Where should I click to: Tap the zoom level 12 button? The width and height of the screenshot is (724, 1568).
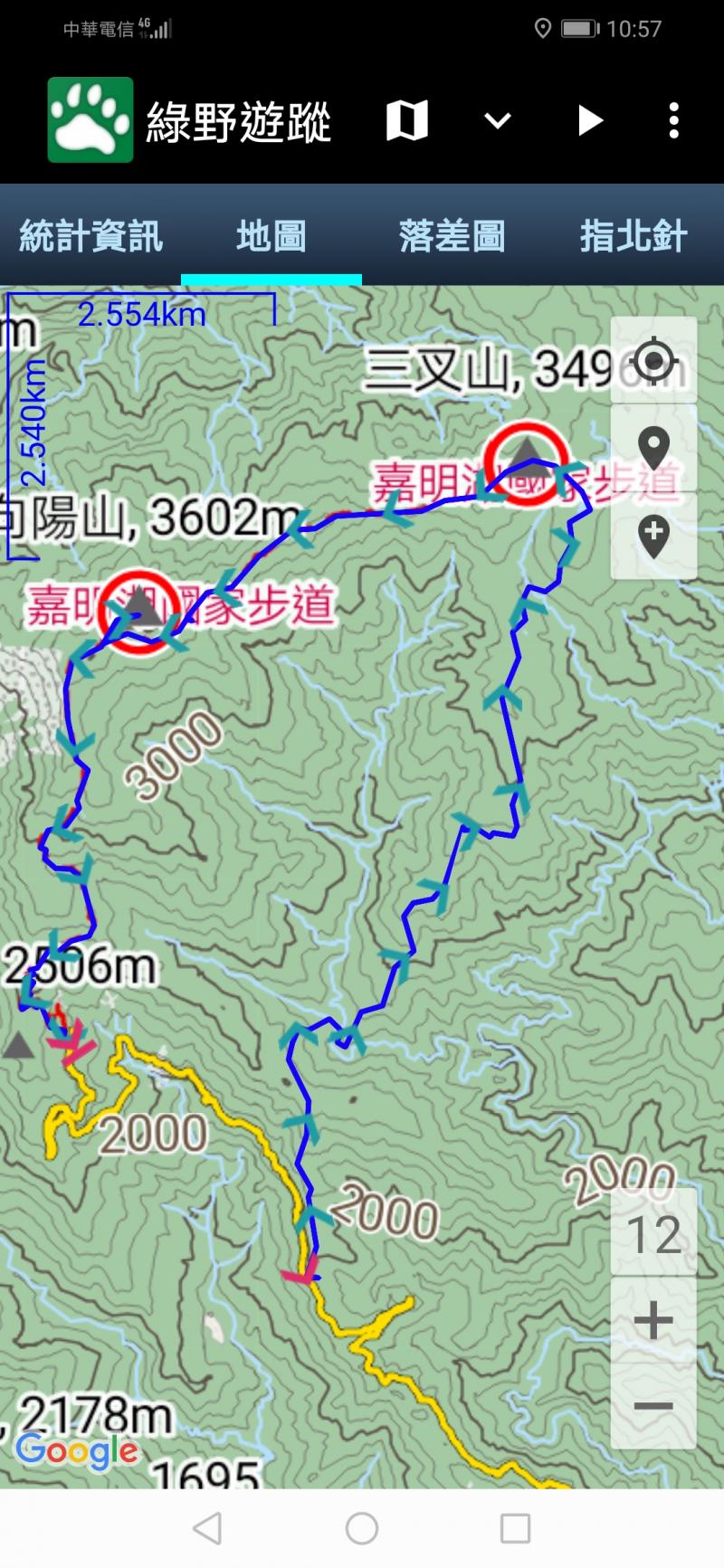click(x=653, y=1234)
